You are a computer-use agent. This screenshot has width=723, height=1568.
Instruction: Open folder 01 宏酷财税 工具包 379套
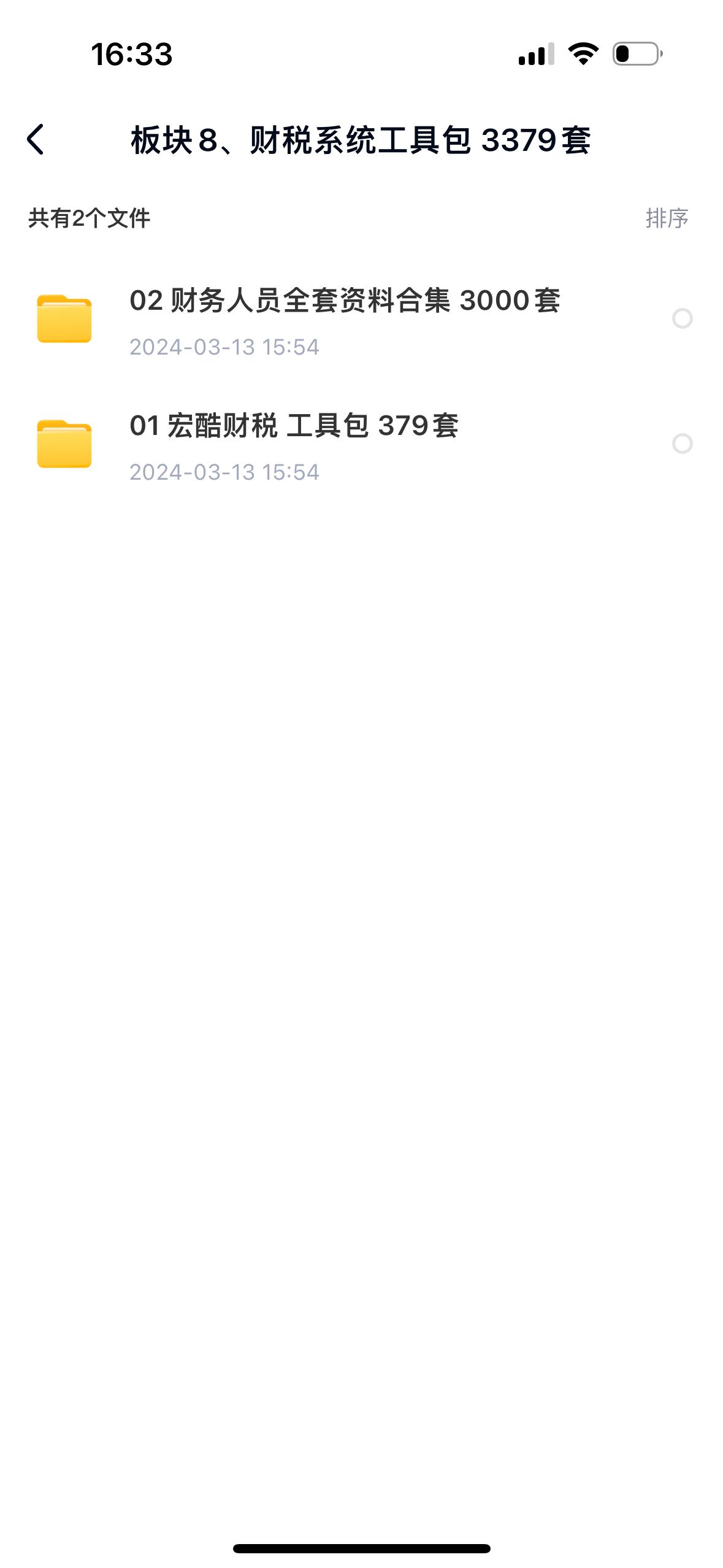293,427
